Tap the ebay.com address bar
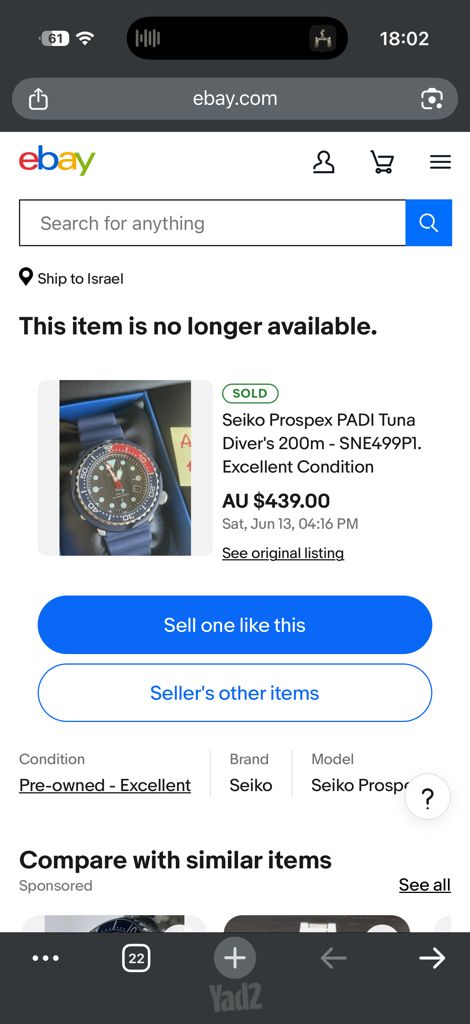Screen dimensions: 470x1024 [x=235, y=99]
